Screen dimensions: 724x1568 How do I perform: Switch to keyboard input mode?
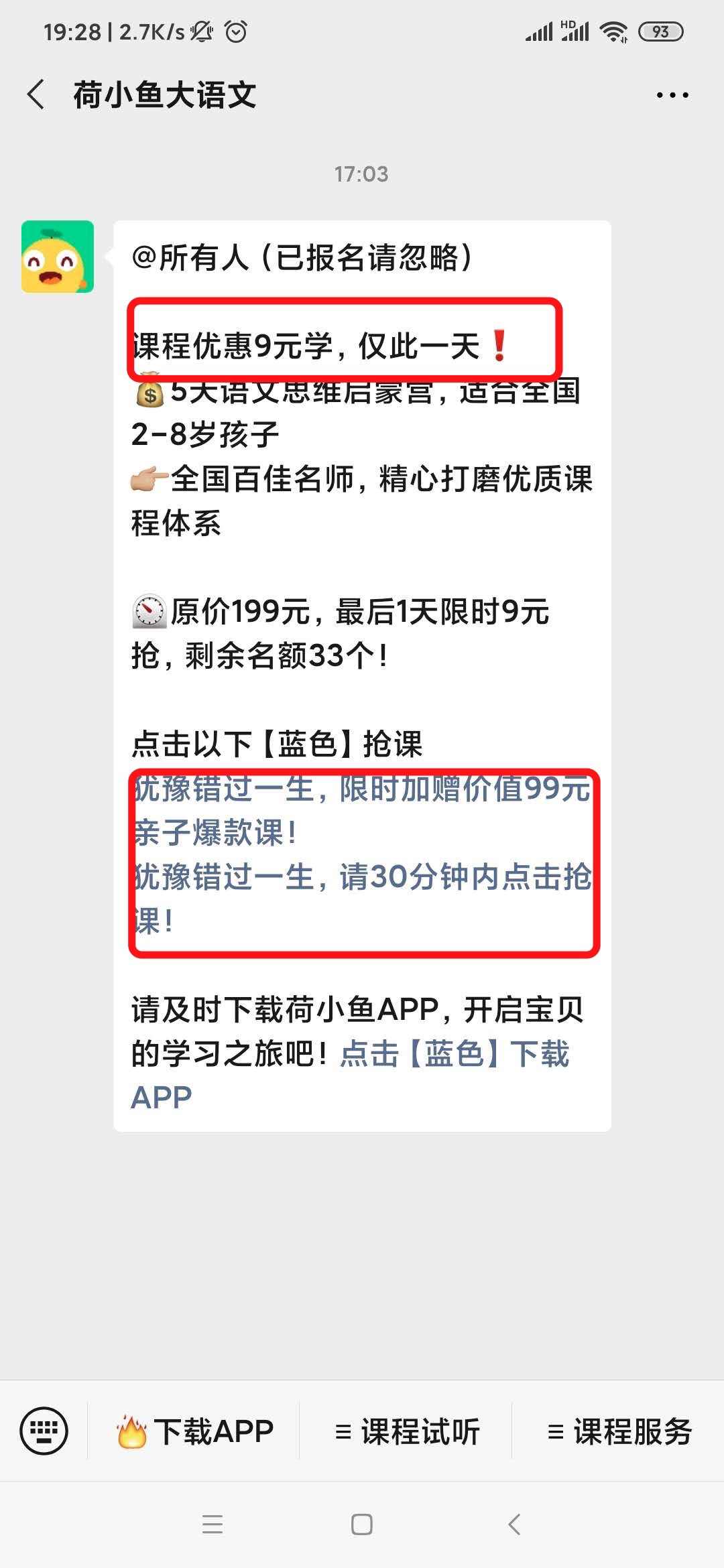point(44,1431)
